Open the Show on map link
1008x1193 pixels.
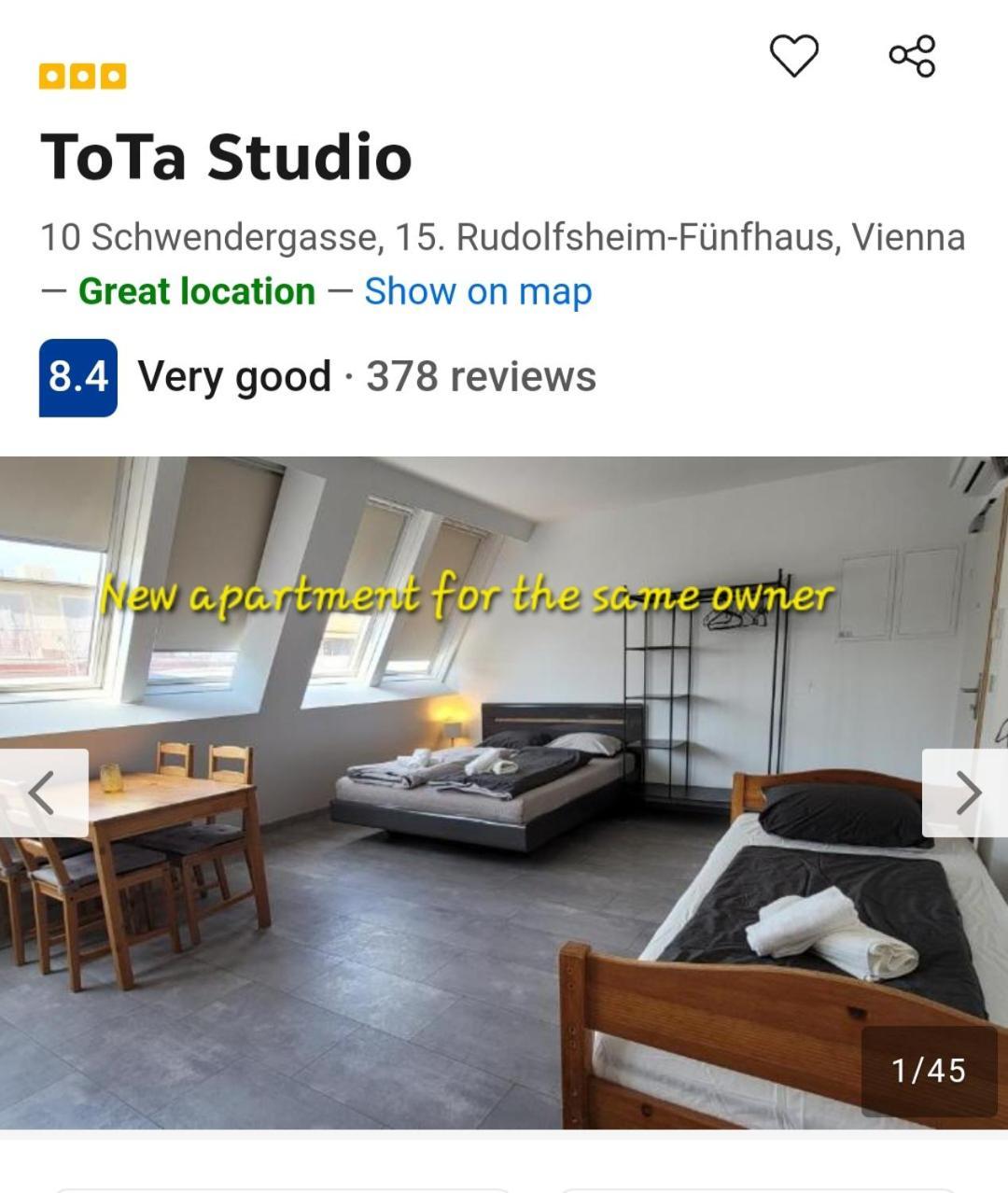478,291
